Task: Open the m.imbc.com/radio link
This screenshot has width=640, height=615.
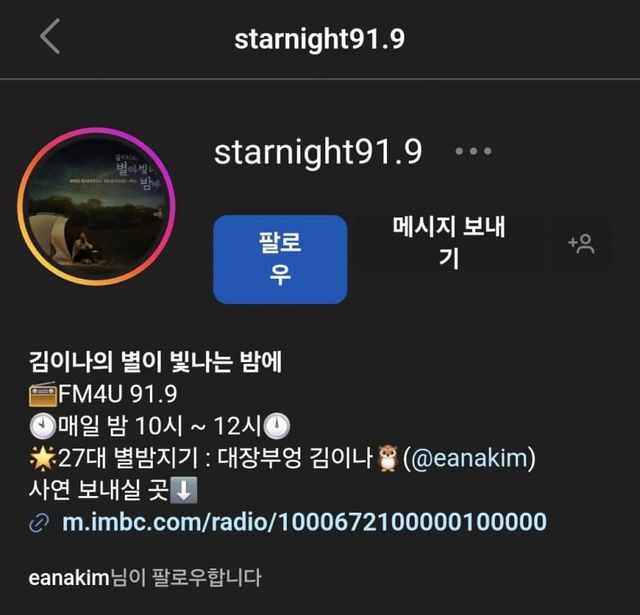Action: pyautogui.click(x=304, y=521)
